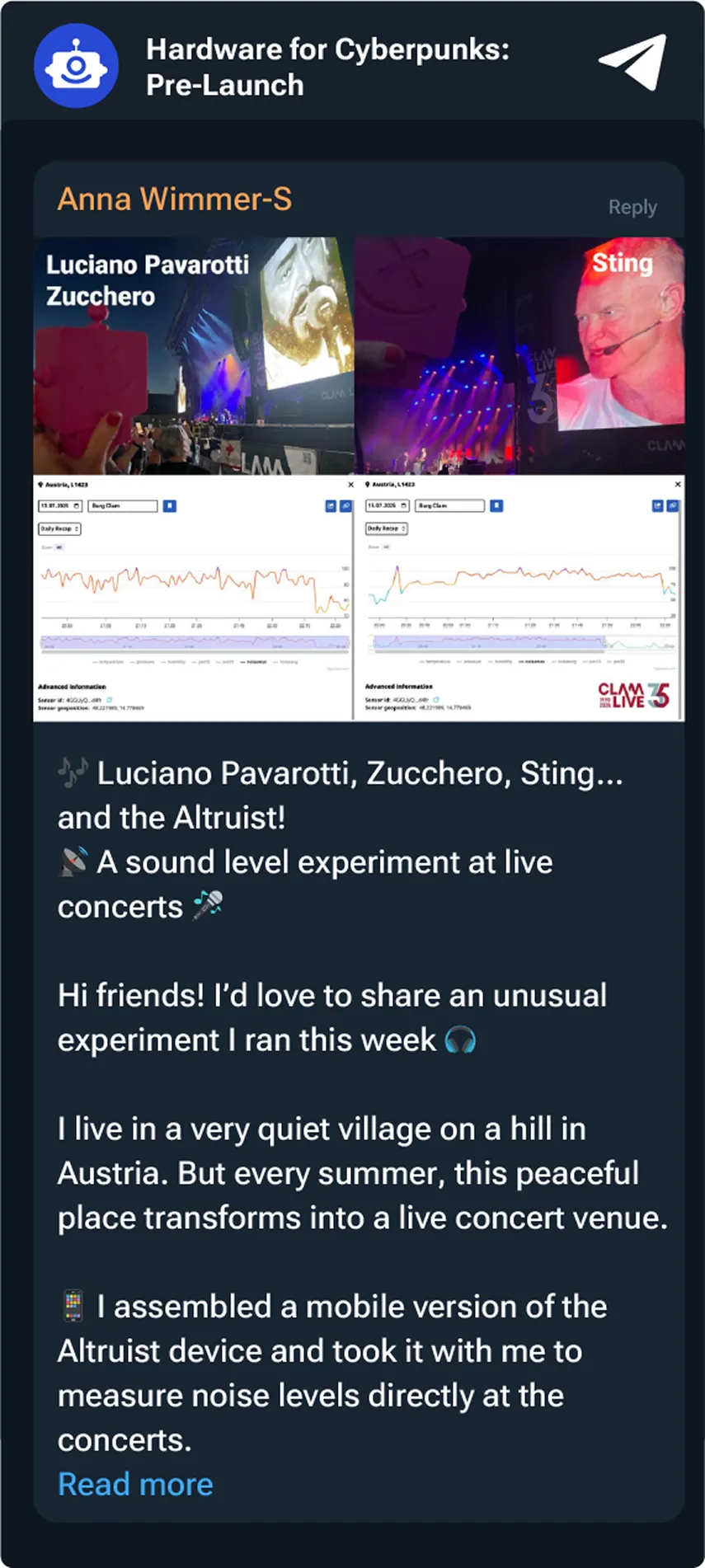The image size is (705, 1568).
Task: Click the author name Anna Wimmer-S
Action: coord(174,199)
